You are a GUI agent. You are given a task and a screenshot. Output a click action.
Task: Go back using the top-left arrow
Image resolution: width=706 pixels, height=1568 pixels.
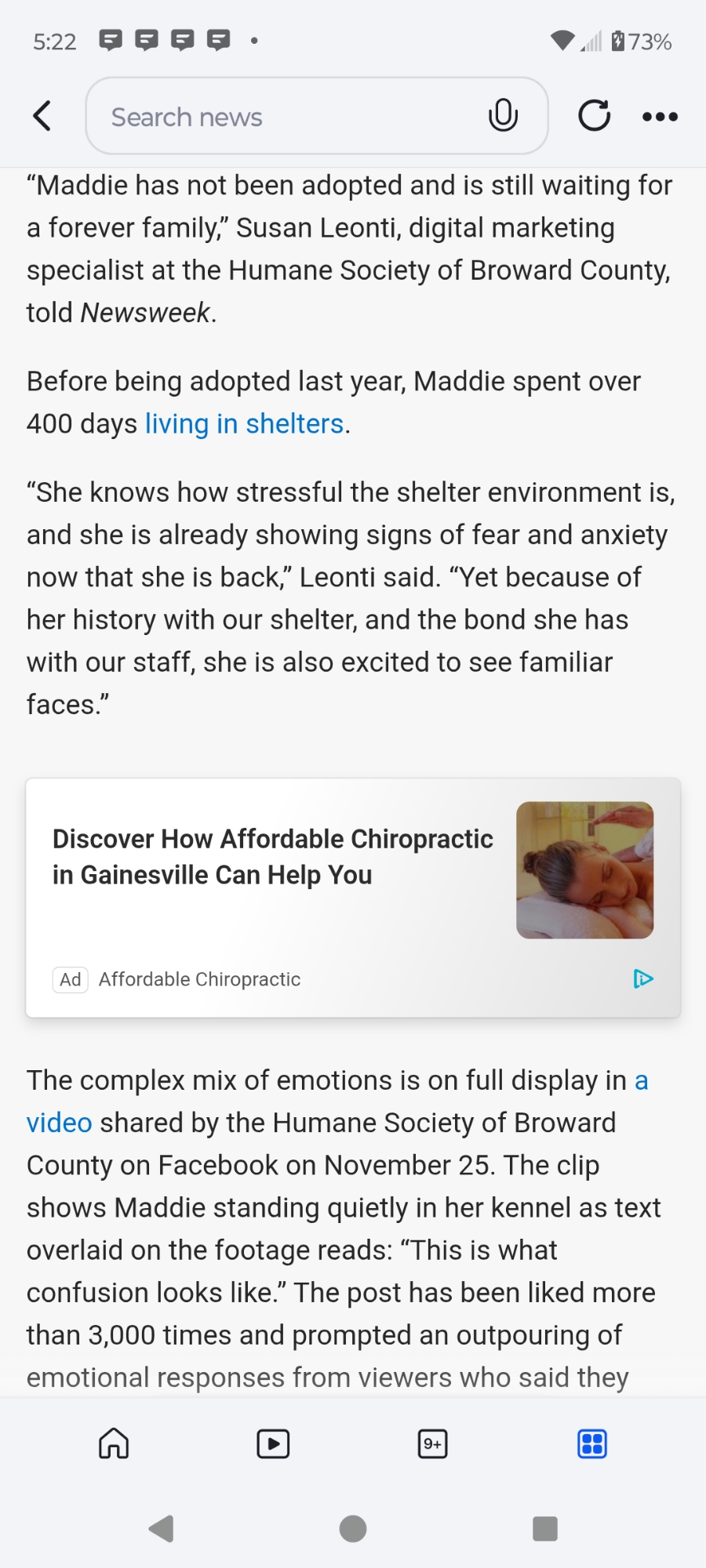(x=42, y=116)
